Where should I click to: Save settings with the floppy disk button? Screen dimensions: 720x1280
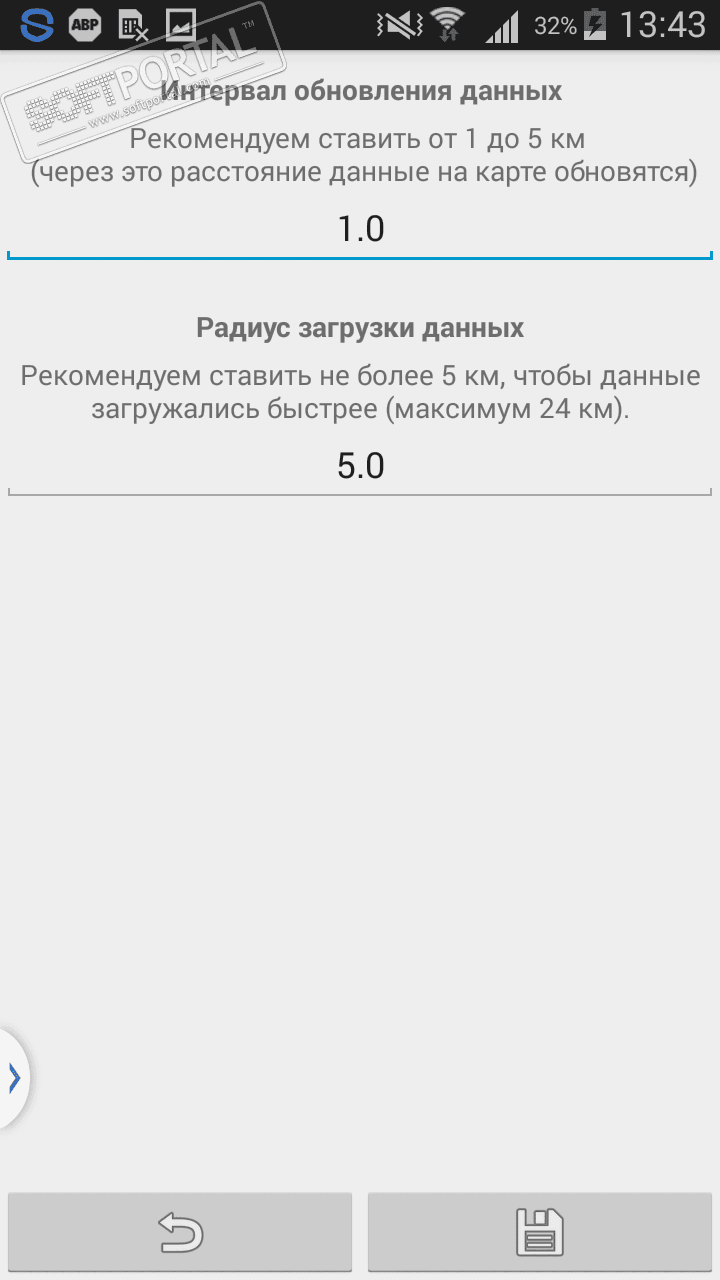click(x=540, y=1232)
